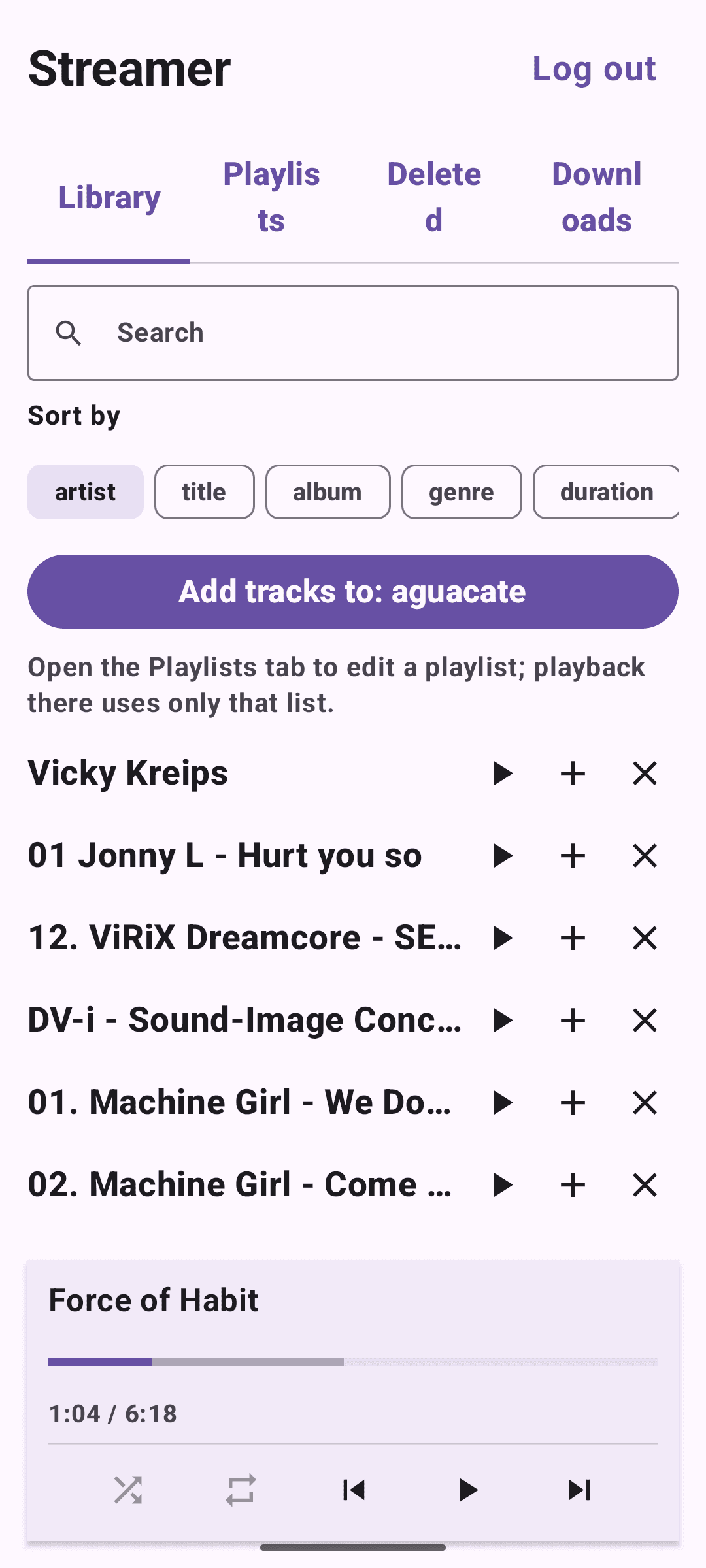Screen dimensions: 706x1568
Task: Add "01 Jonny L - Hurt you so" to playlist
Action: pyautogui.click(x=572, y=856)
